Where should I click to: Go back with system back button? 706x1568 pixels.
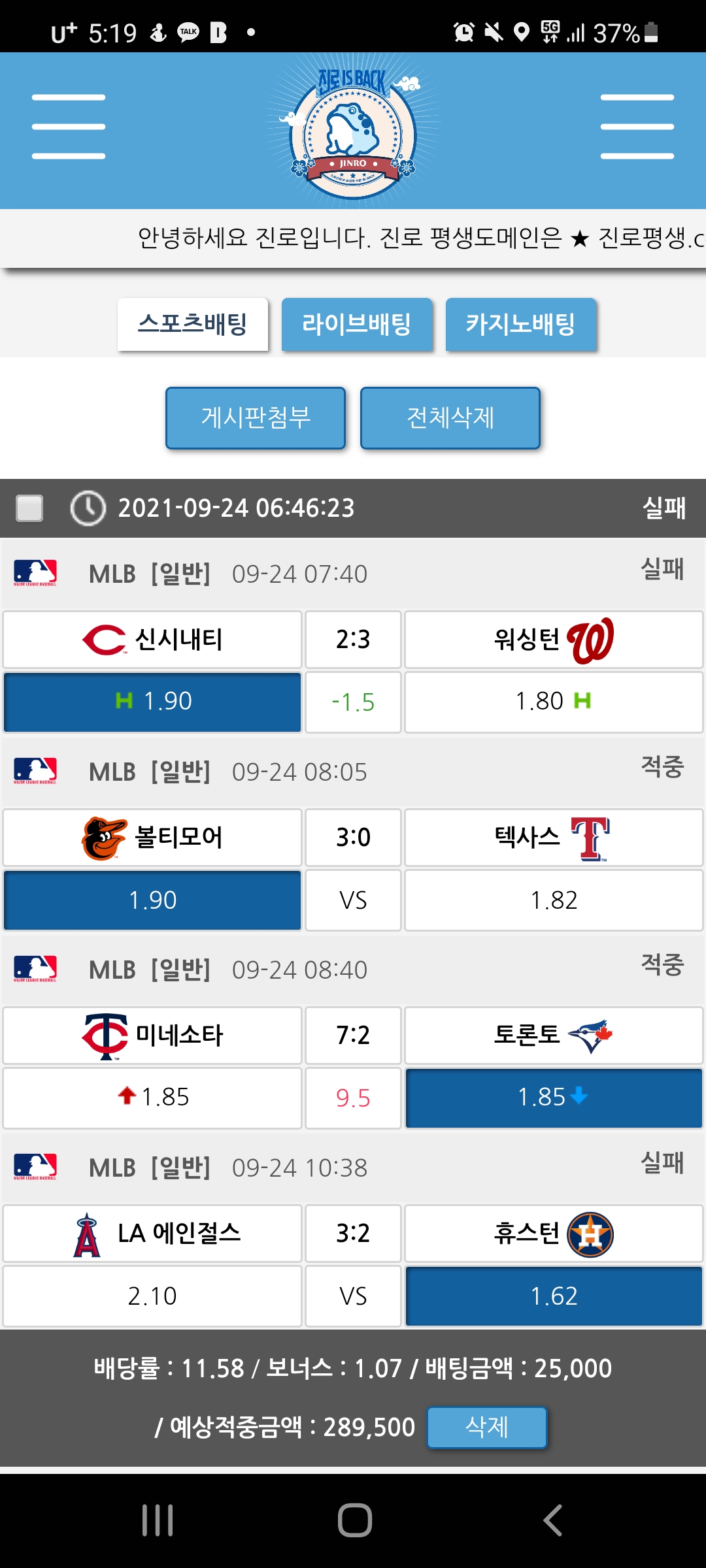552,1520
